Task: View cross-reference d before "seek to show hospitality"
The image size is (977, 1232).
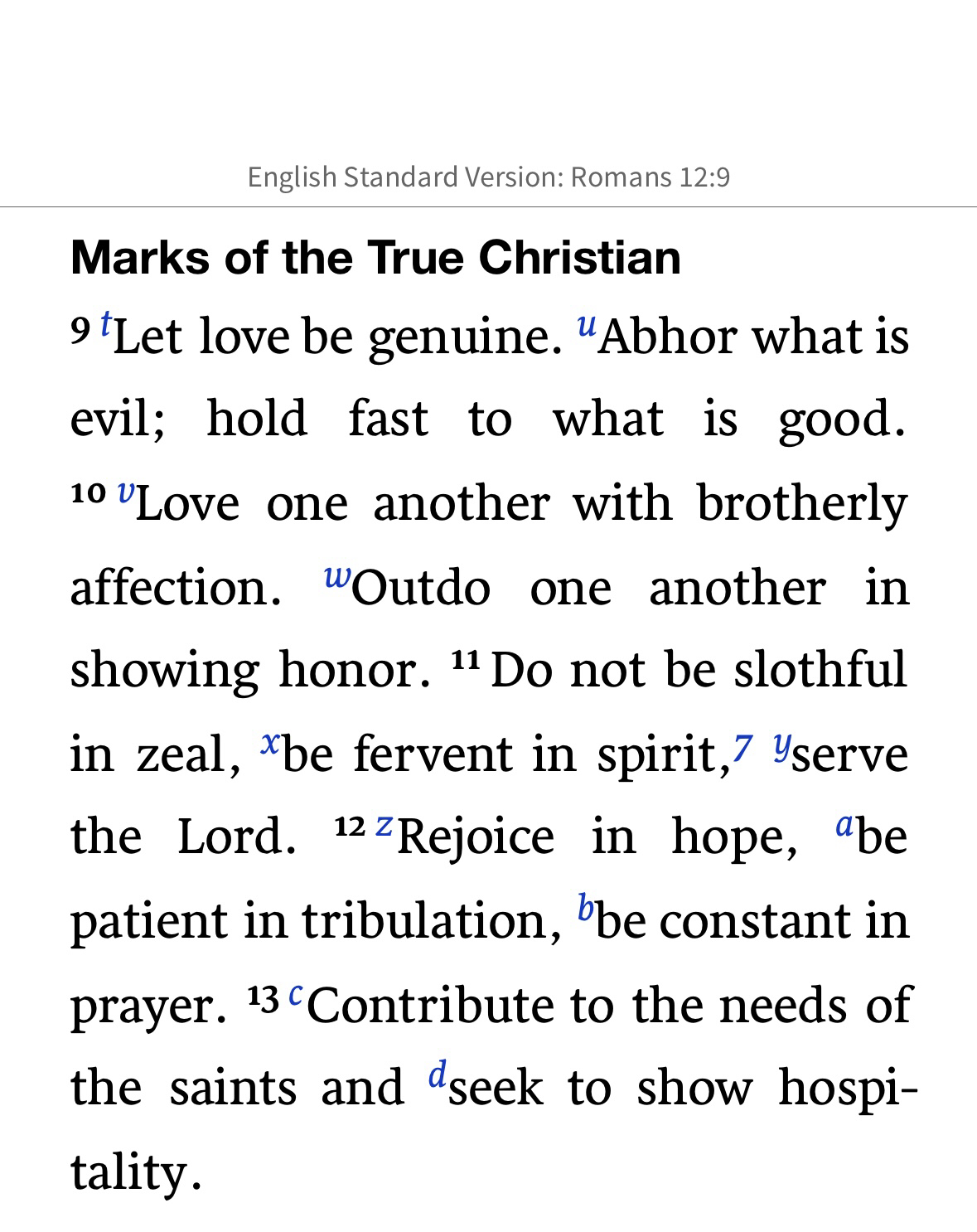Action: pos(438,1074)
